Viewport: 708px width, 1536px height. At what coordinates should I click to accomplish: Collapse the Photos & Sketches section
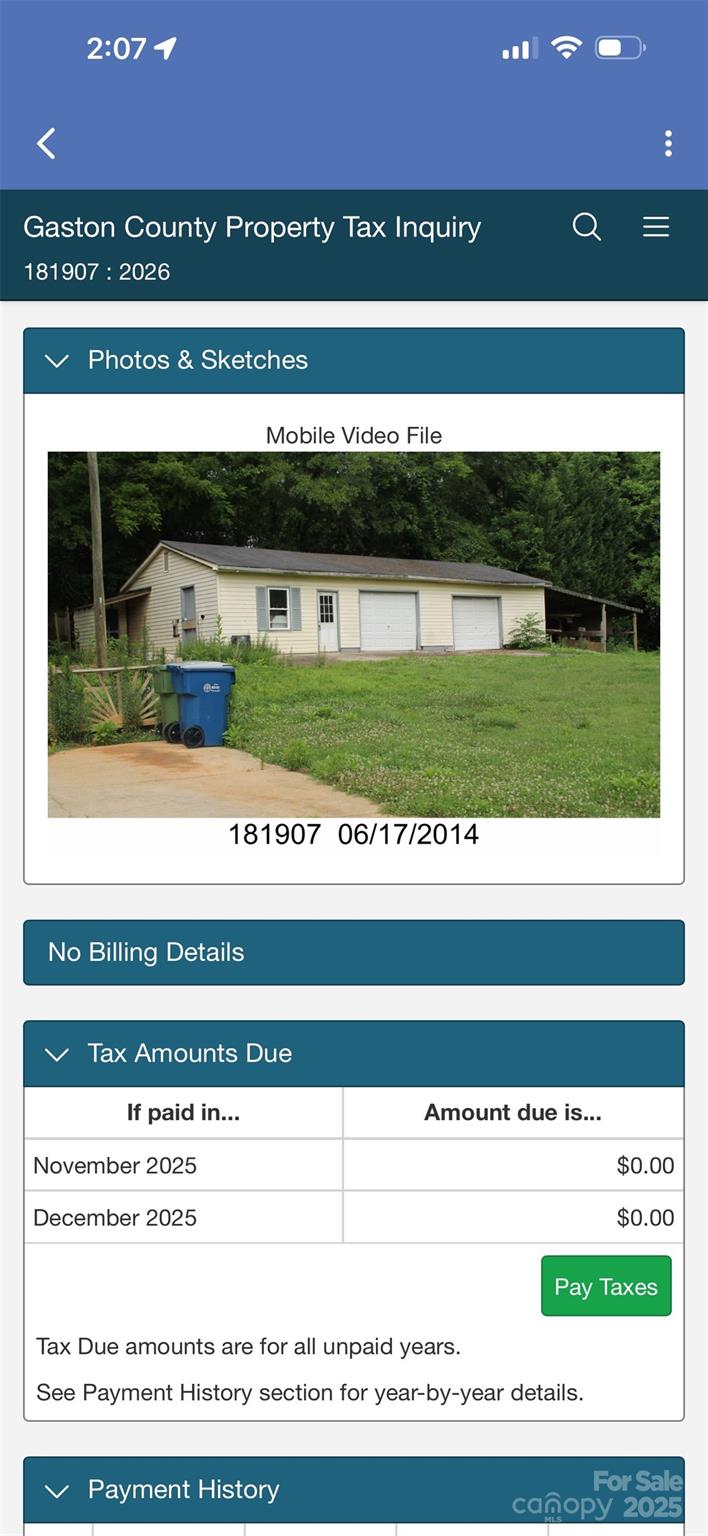pos(57,360)
